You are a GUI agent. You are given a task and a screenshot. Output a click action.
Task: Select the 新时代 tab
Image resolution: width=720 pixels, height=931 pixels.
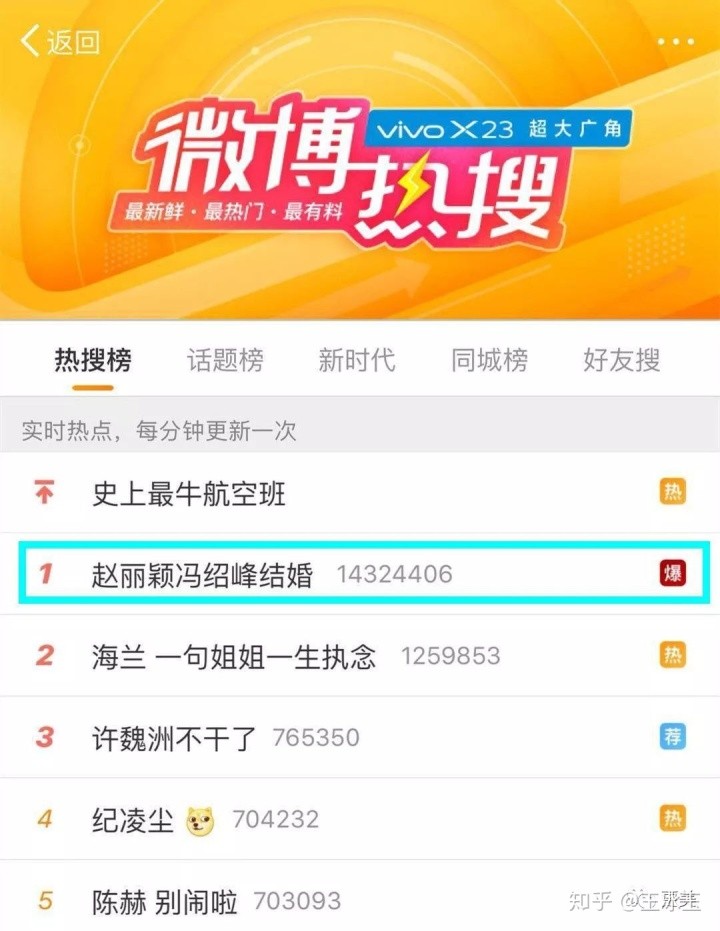click(357, 361)
